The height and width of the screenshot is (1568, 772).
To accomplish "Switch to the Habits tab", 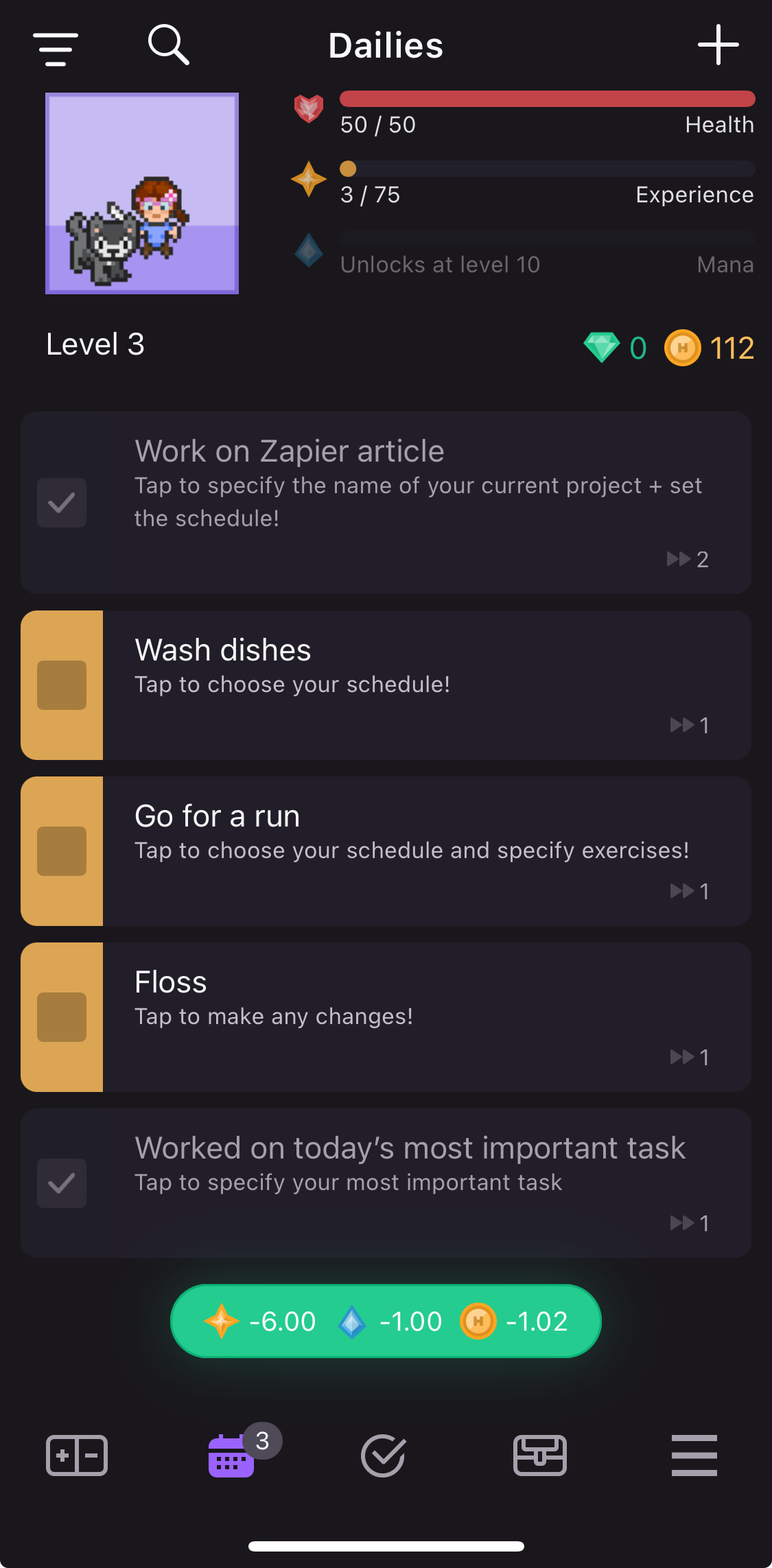I will pyautogui.click(x=77, y=1455).
